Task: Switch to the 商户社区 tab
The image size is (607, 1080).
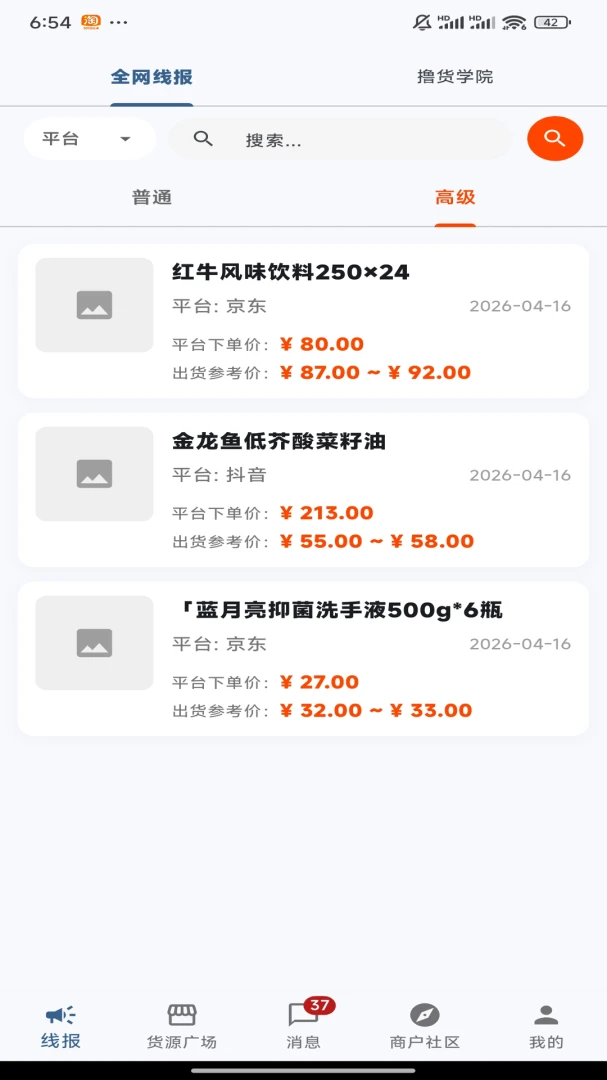Action: click(x=424, y=1026)
